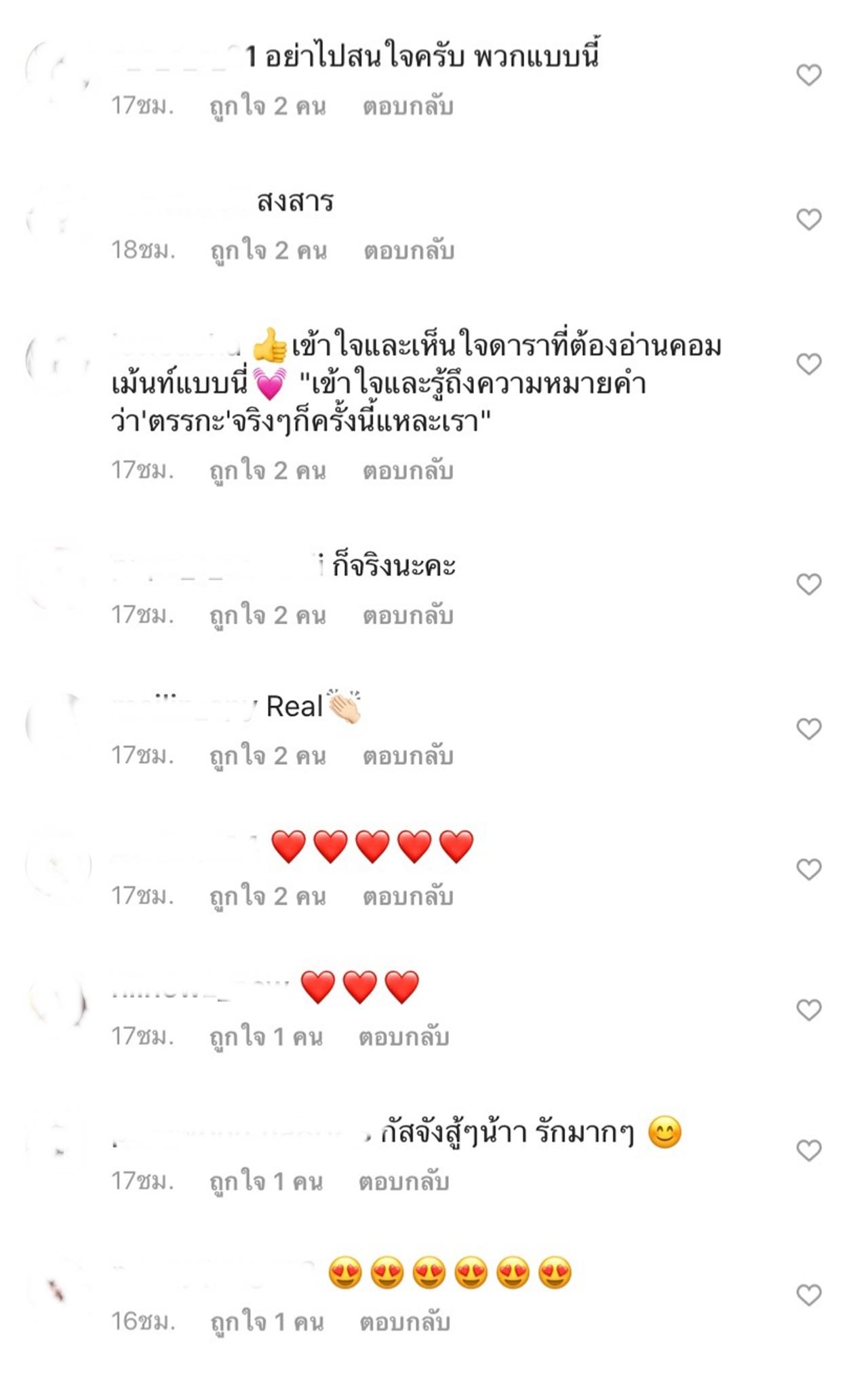Reply to the three red hearts comment
This screenshot has height=1373, width=868.
[x=403, y=1037]
